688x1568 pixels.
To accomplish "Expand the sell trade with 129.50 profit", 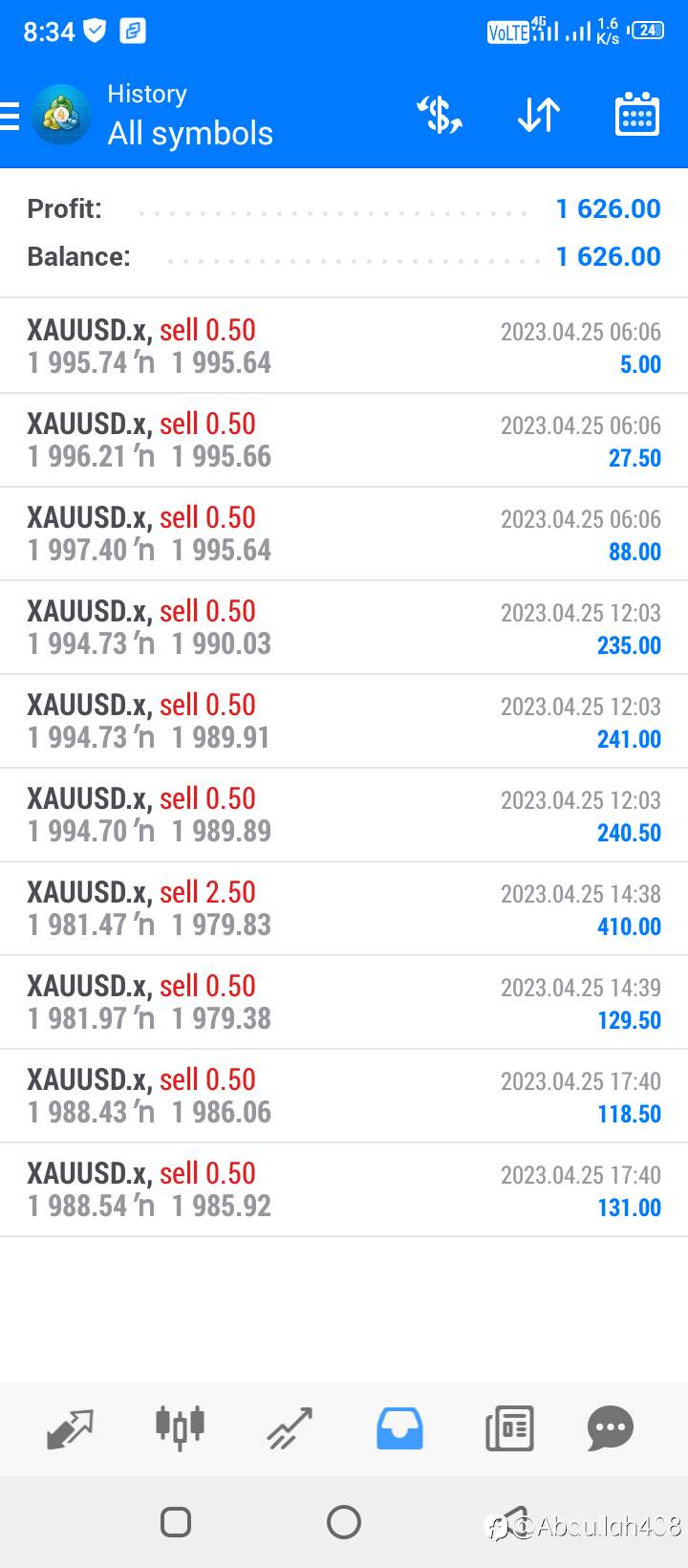I will pos(344,1002).
